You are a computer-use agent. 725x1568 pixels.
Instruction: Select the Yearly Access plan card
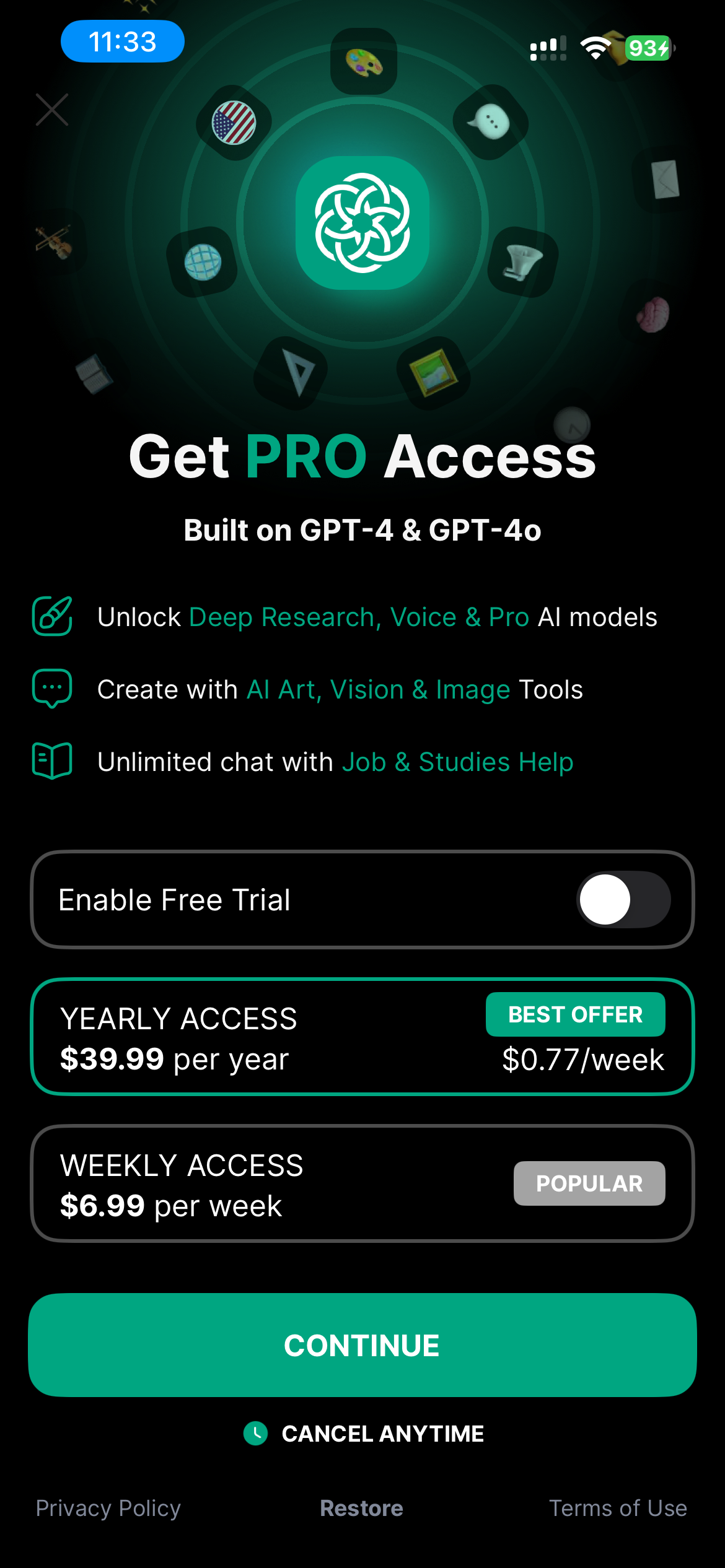coord(248,1037)
